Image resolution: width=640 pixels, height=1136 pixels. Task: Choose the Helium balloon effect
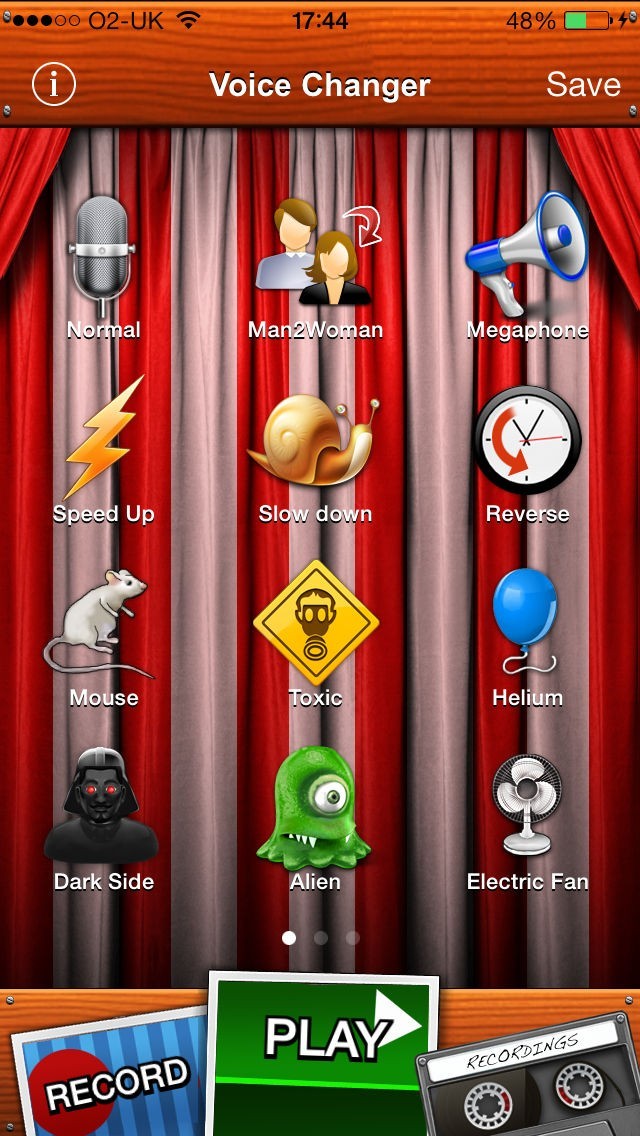coord(527,632)
